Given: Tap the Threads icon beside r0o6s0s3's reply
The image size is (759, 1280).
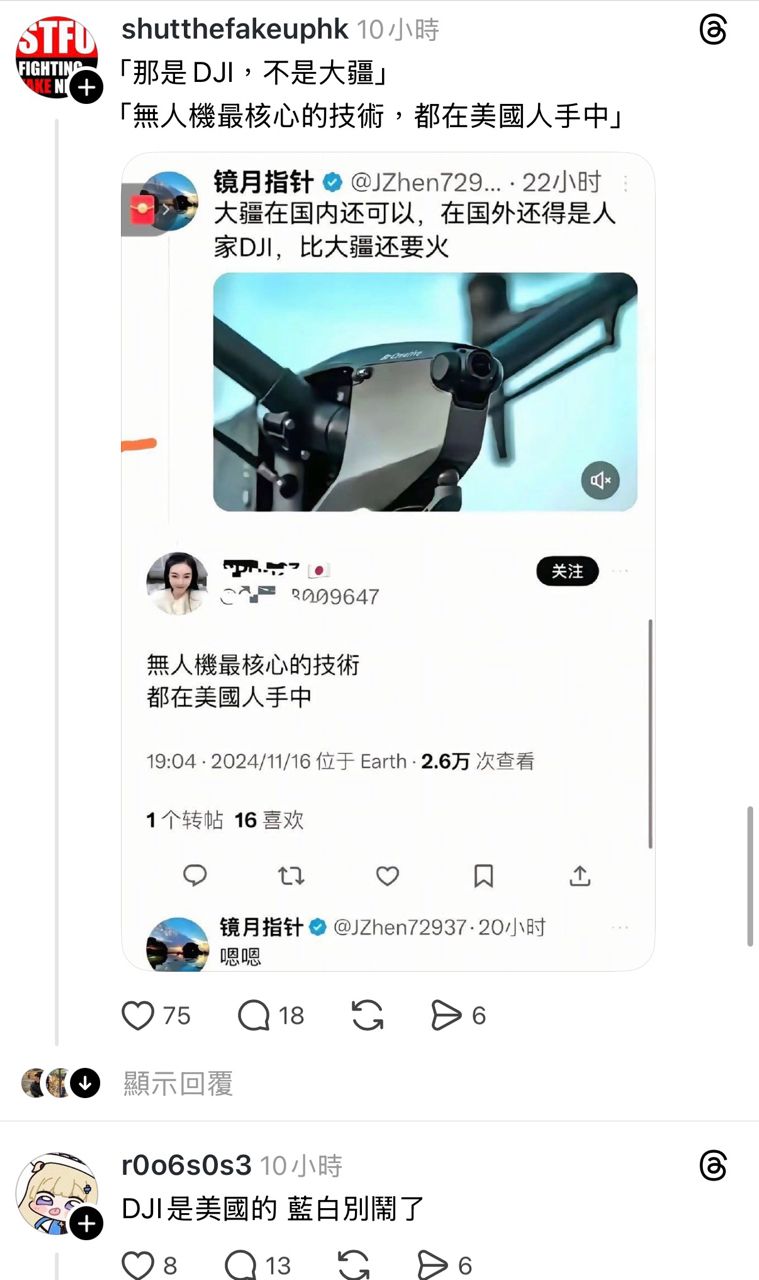Looking at the screenshot, I should (713, 1166).
